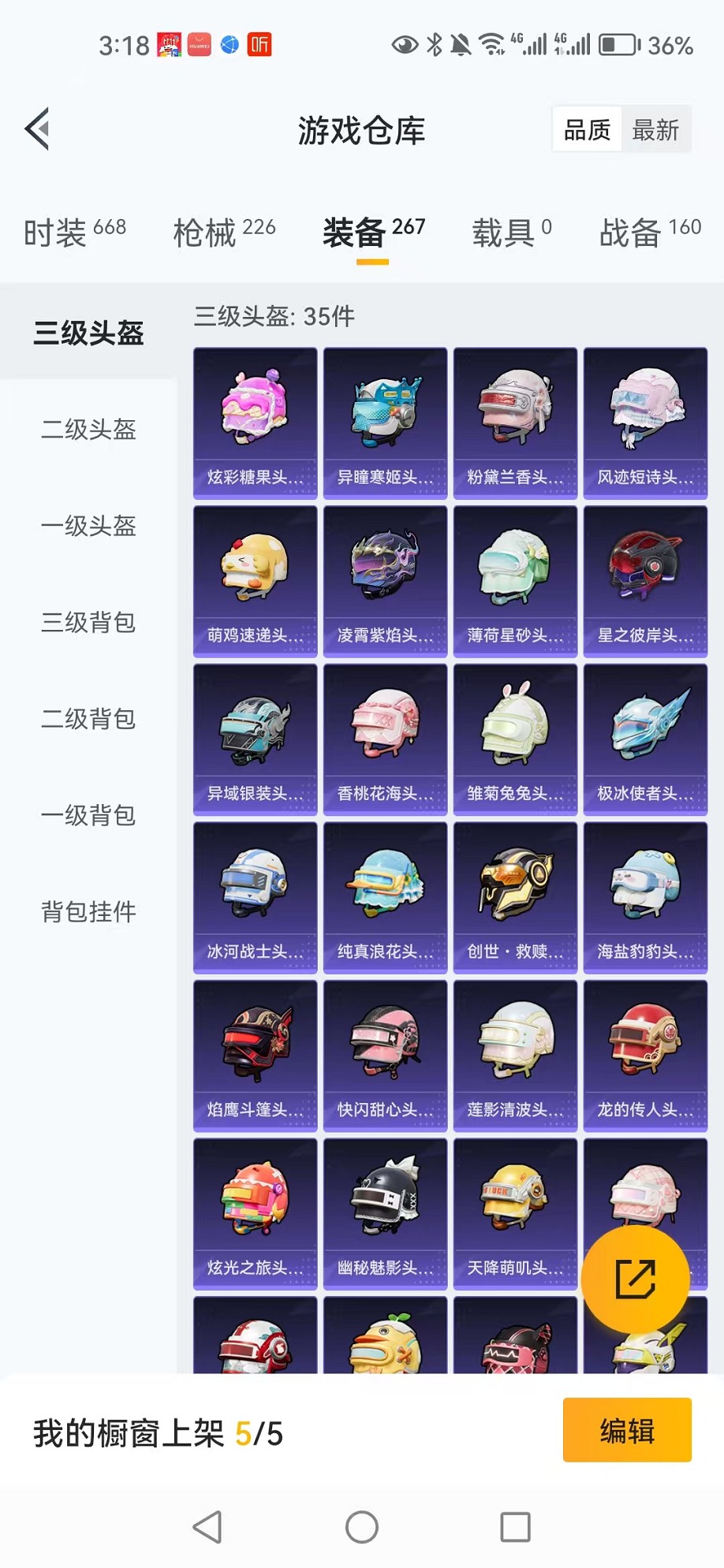Viewport: 724px width, 1568px height.
Task: Show the 一级背包 category
Action: tap(88, 815)
